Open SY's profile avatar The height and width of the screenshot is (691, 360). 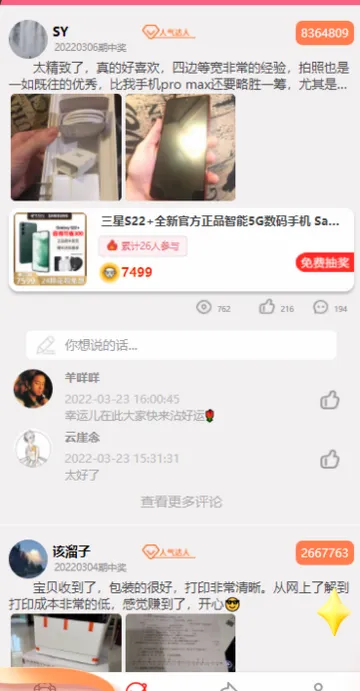point(28,39)
